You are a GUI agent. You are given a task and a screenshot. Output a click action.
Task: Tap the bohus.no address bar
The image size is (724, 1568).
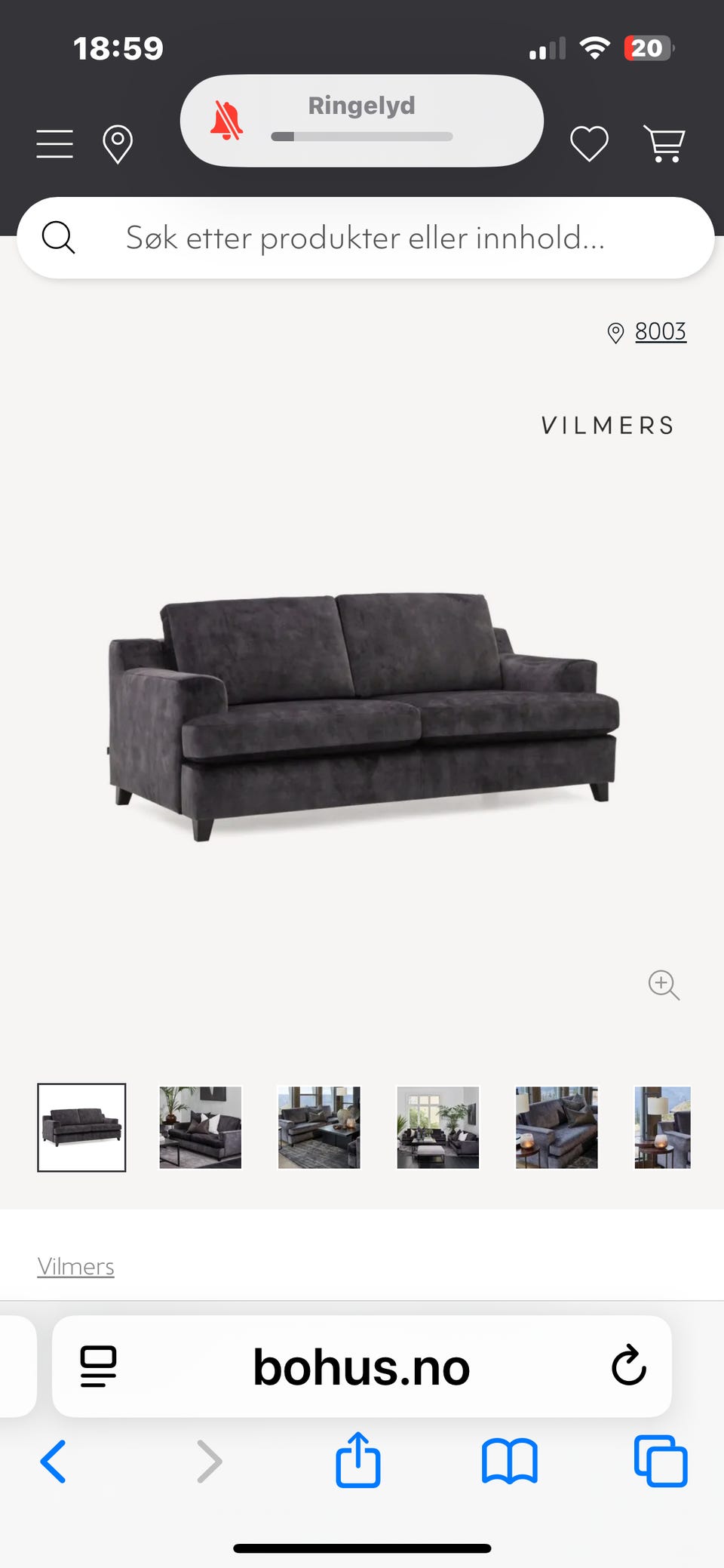point(362,1367)
